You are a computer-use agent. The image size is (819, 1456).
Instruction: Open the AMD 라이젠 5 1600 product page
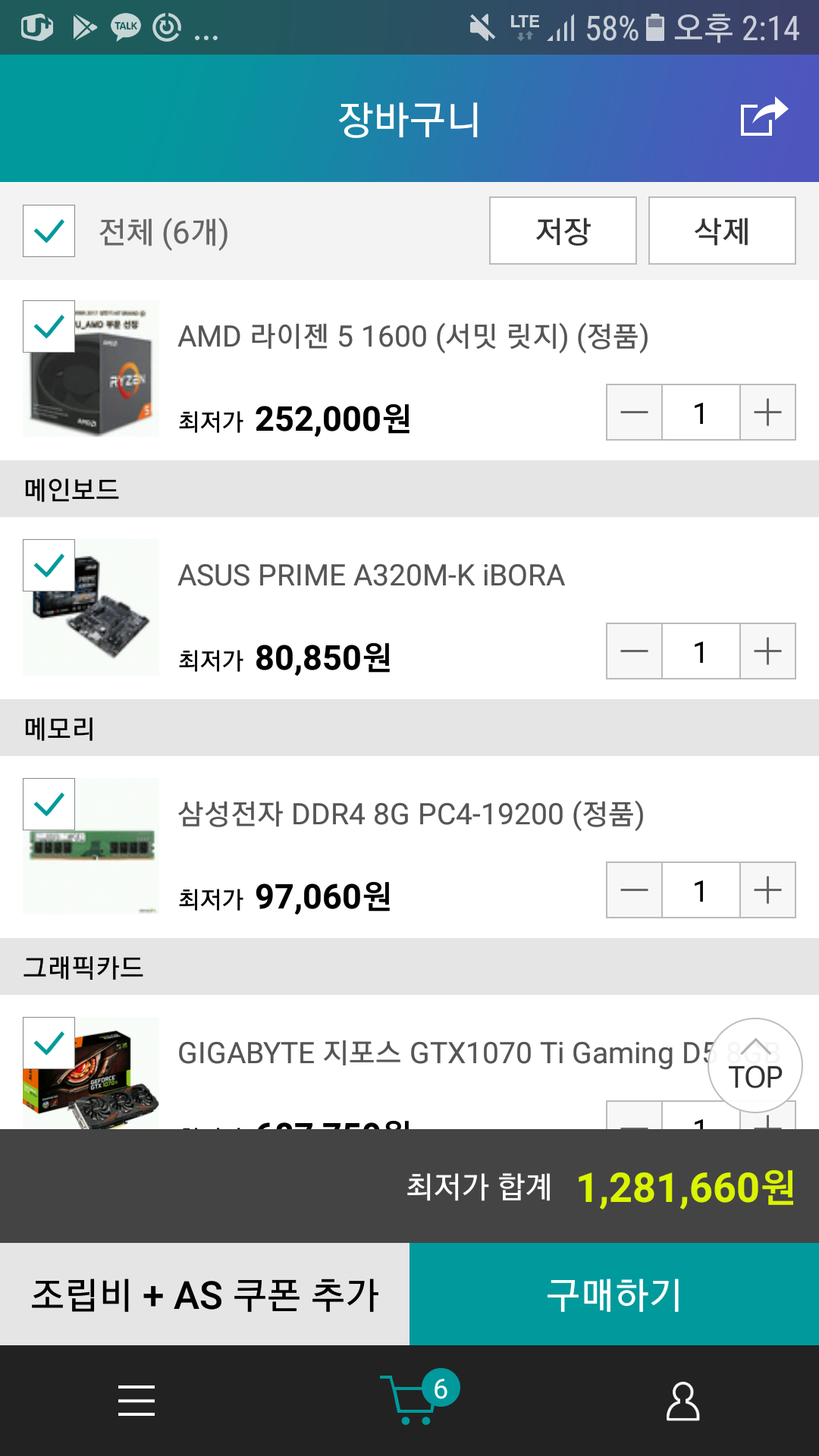(x=413, y=337)
